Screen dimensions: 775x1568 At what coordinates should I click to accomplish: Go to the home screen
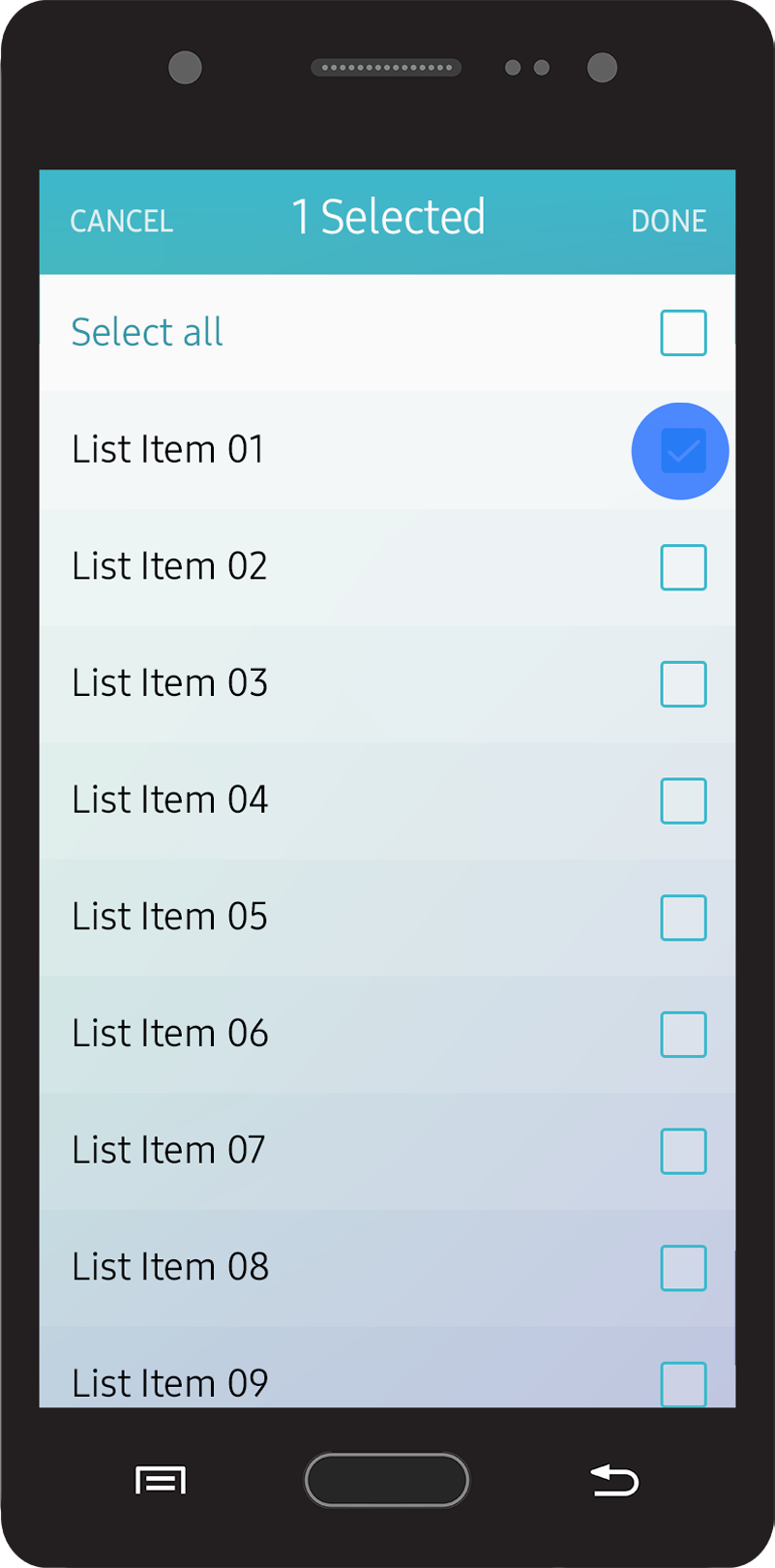[387, 1480]
